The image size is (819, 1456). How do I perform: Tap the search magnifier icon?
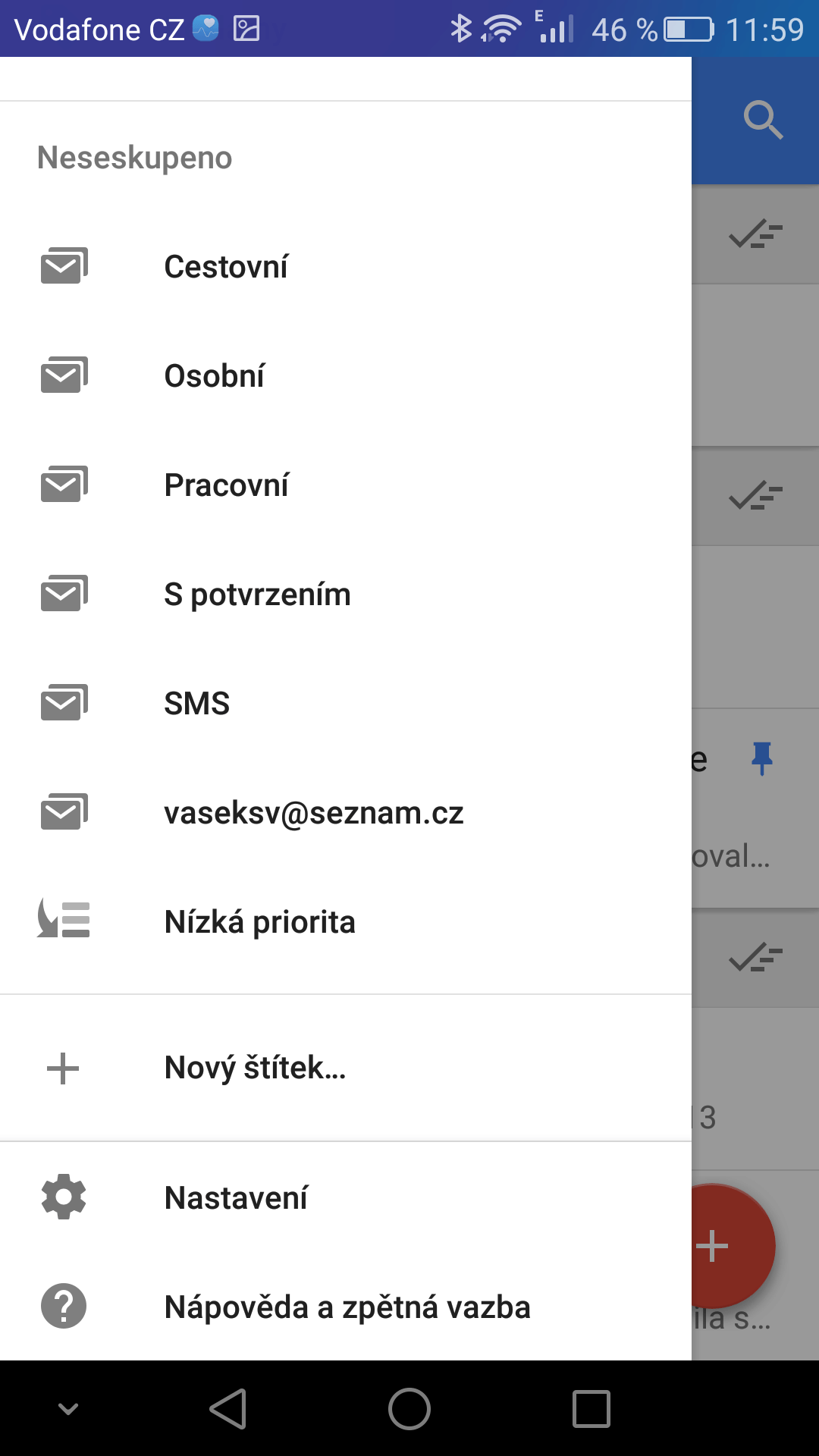coord(763,120)
